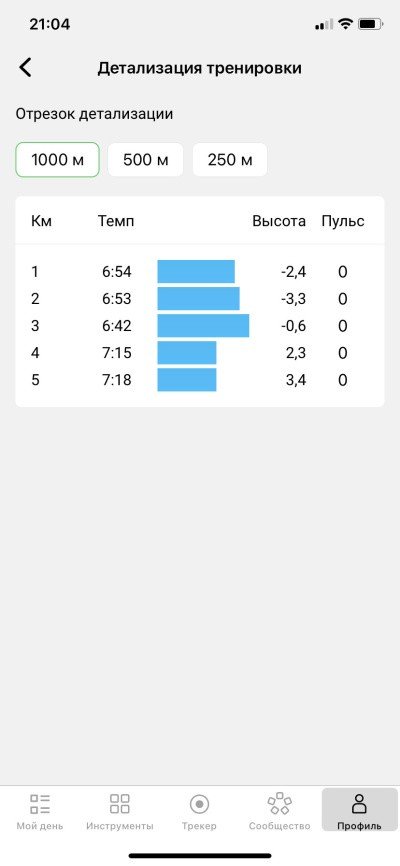Viewport: 400px width, 866px height.
Task: Tap the Профиль tab
Action: (x=359, y=812)
